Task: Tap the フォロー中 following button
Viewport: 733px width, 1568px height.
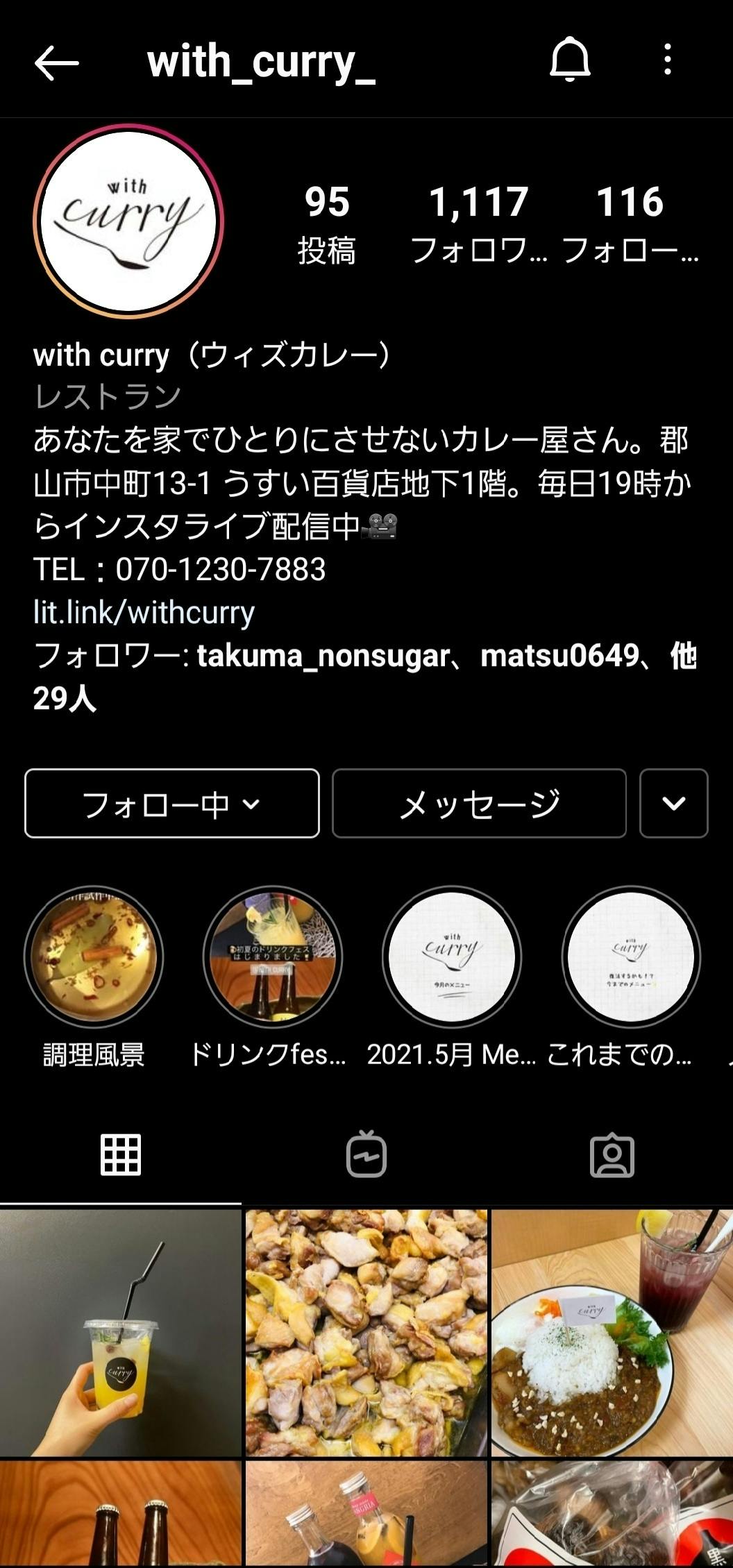Action: pos(171,804)
